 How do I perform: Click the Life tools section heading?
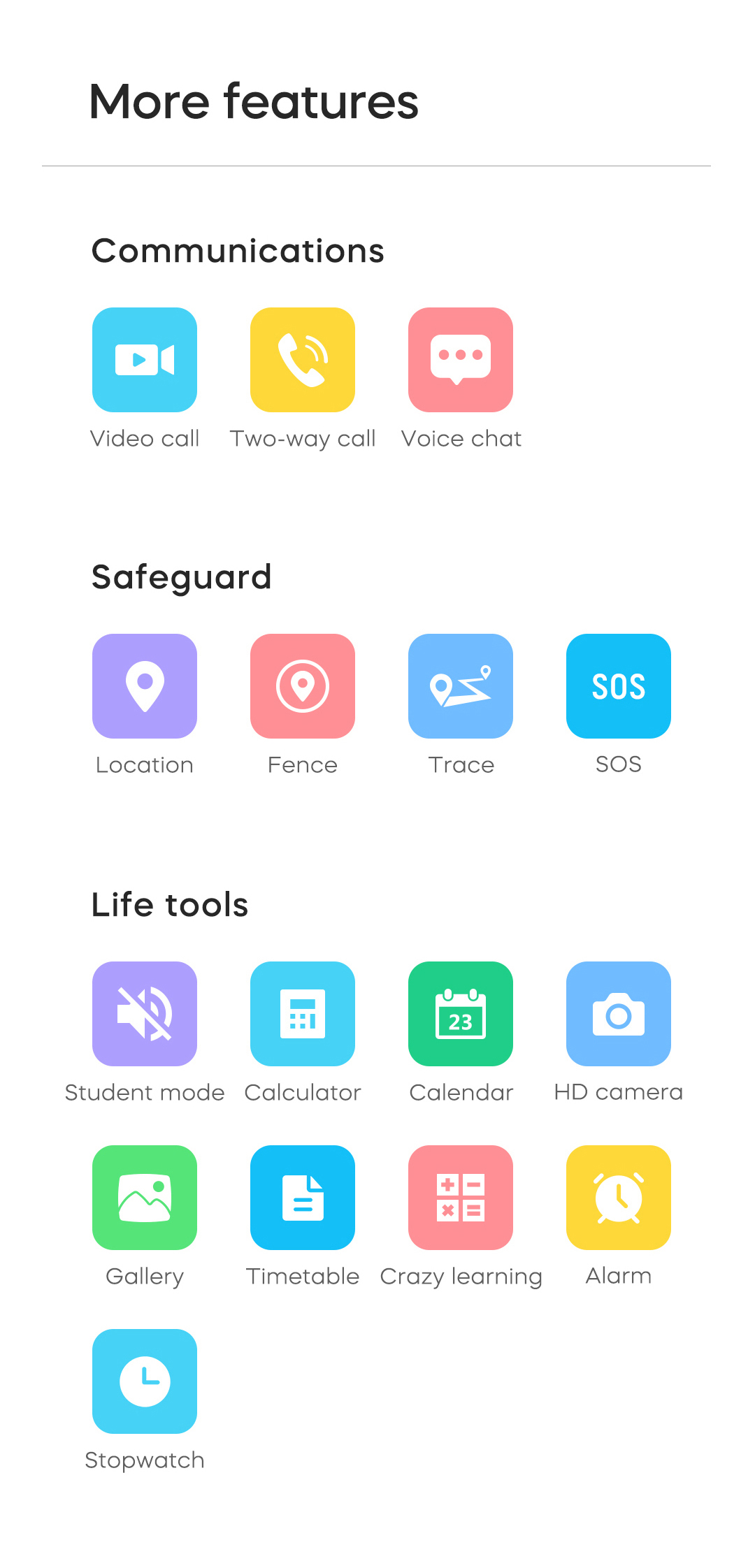pyautogui.click(x=170, y=903)
